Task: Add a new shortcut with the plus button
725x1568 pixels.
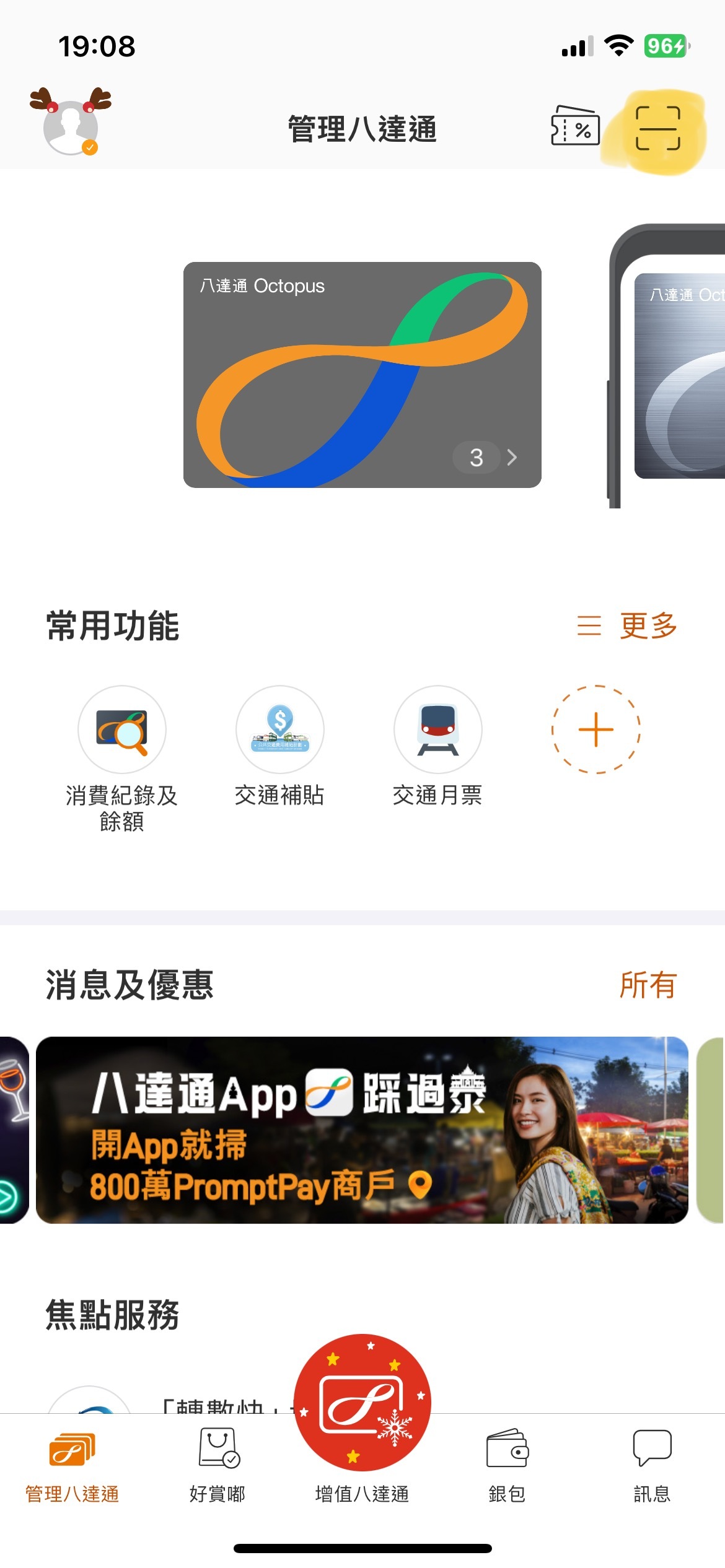Action: 596,730
